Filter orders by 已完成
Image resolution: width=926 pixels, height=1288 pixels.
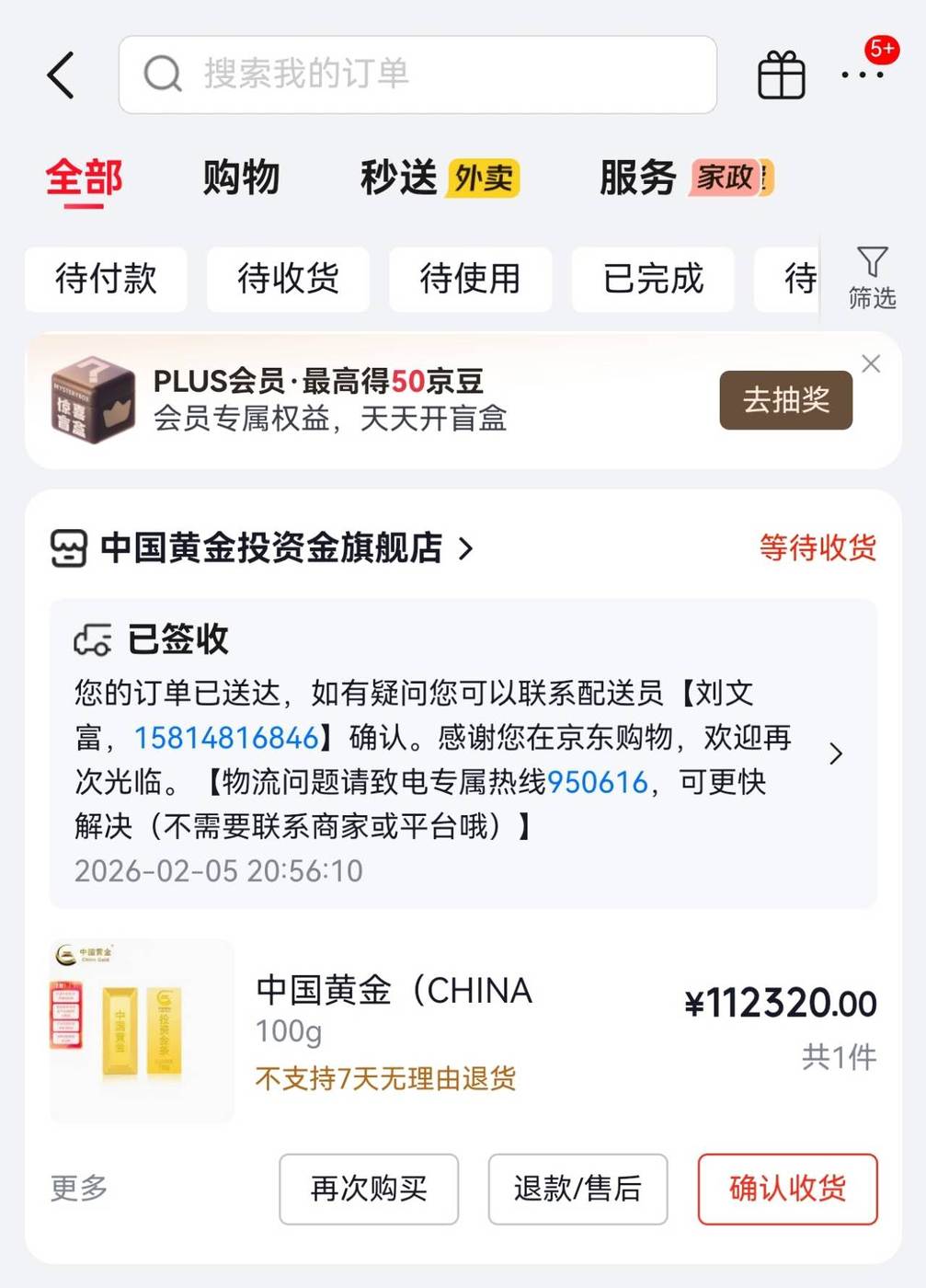pyautogui.click(x=653, y=278)
